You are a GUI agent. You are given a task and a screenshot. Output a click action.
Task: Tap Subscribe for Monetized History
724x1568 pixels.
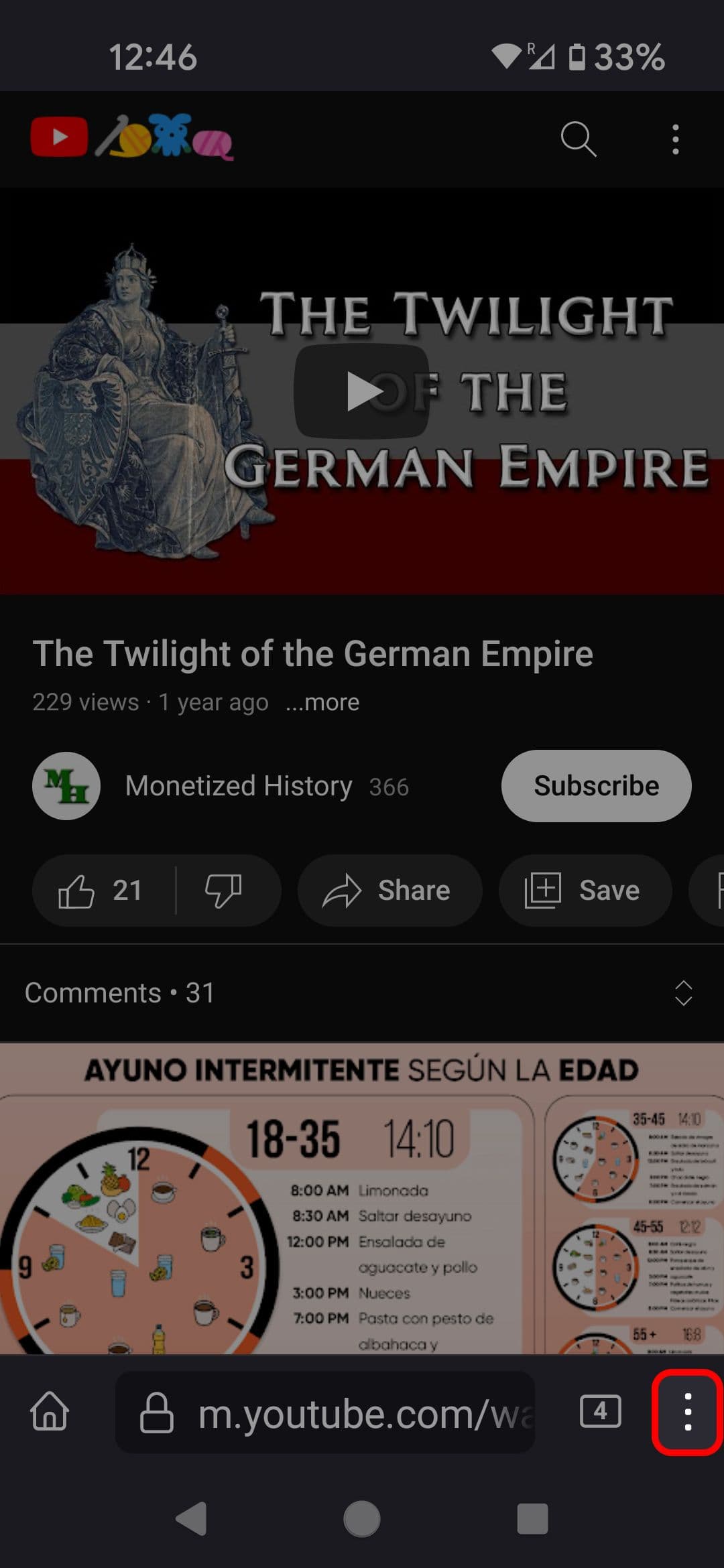(x=595, y=785)
